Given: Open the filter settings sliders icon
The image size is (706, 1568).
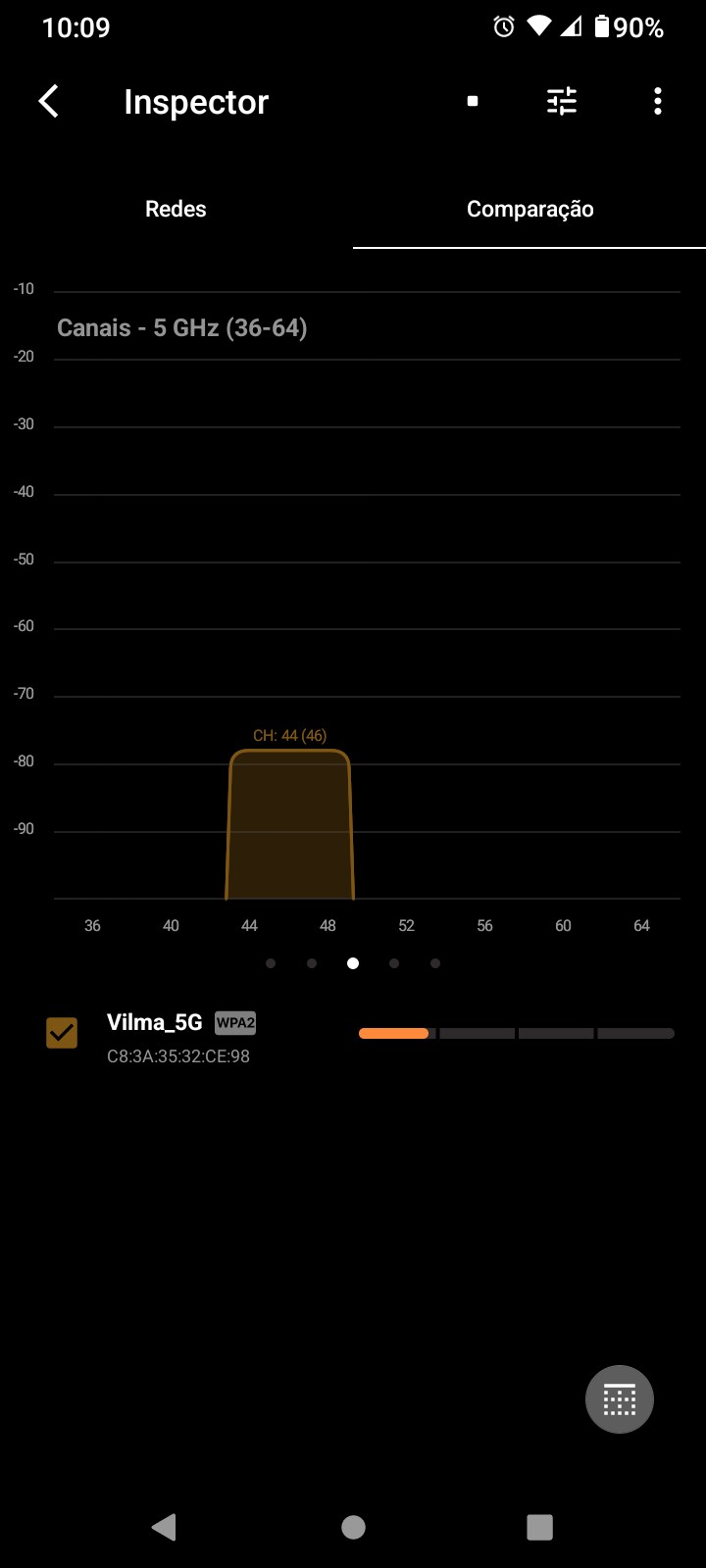Looking at the screenshot, I should tap(562, 101).
